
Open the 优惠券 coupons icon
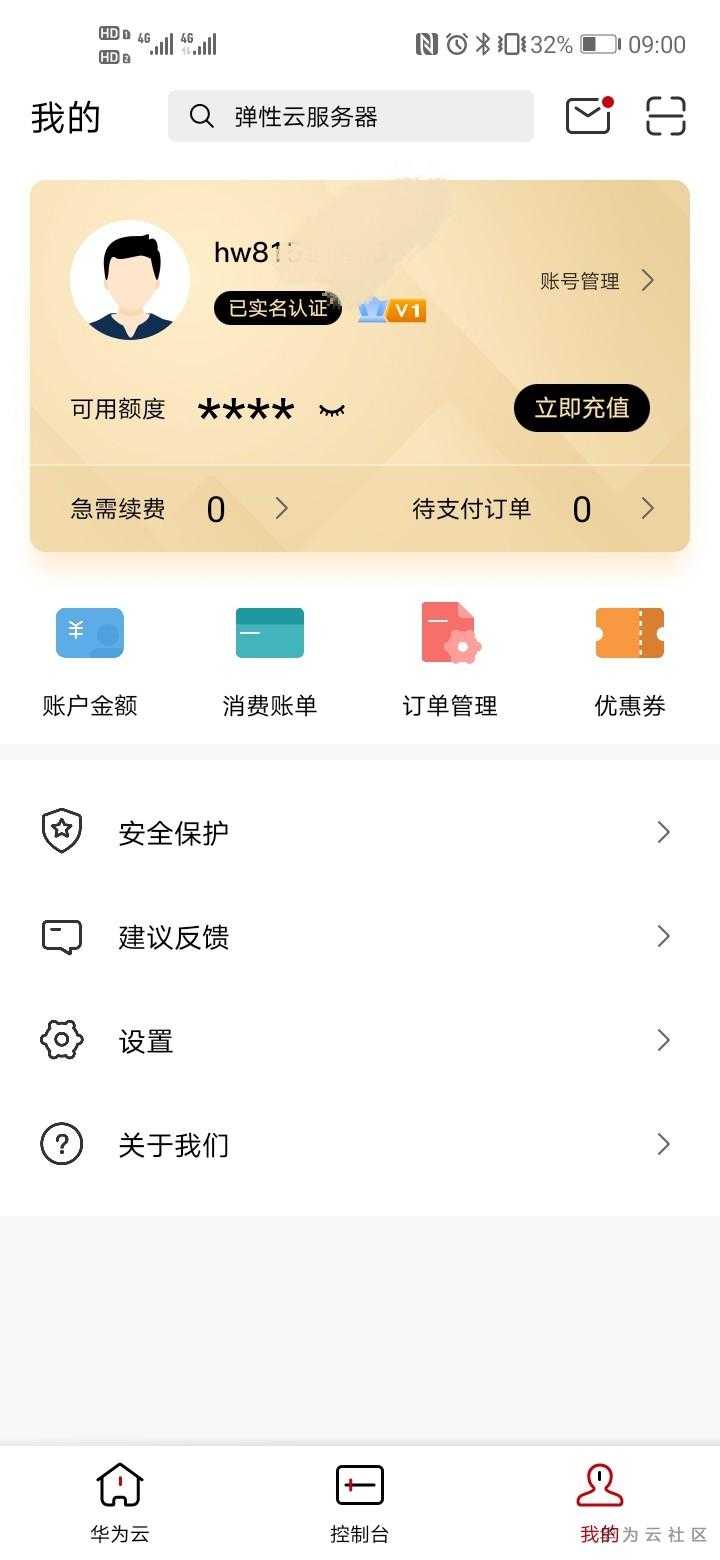tap(629, 632)
